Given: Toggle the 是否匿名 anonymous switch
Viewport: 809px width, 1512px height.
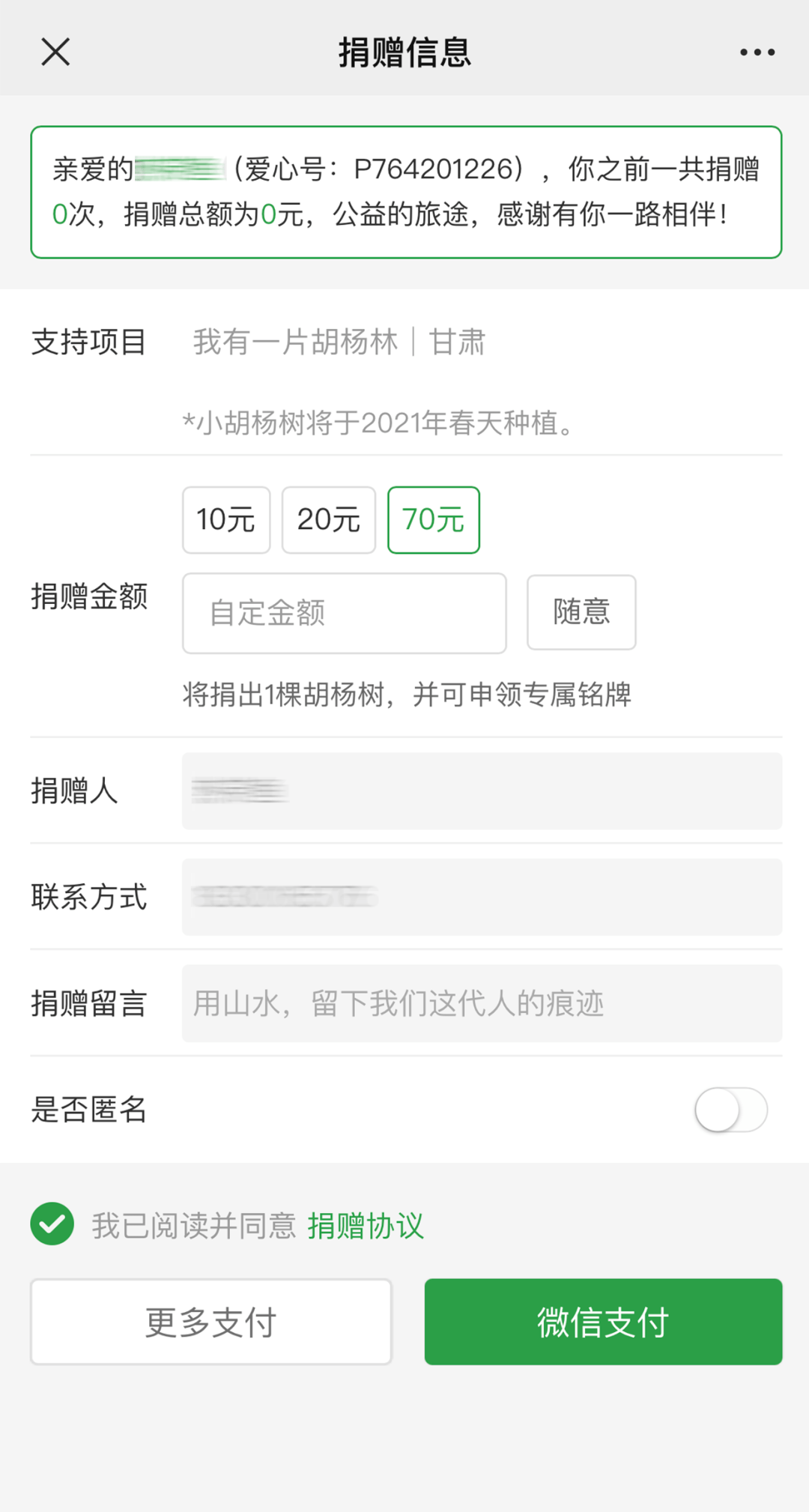Looking at the screenshot, I should 731,1110.
